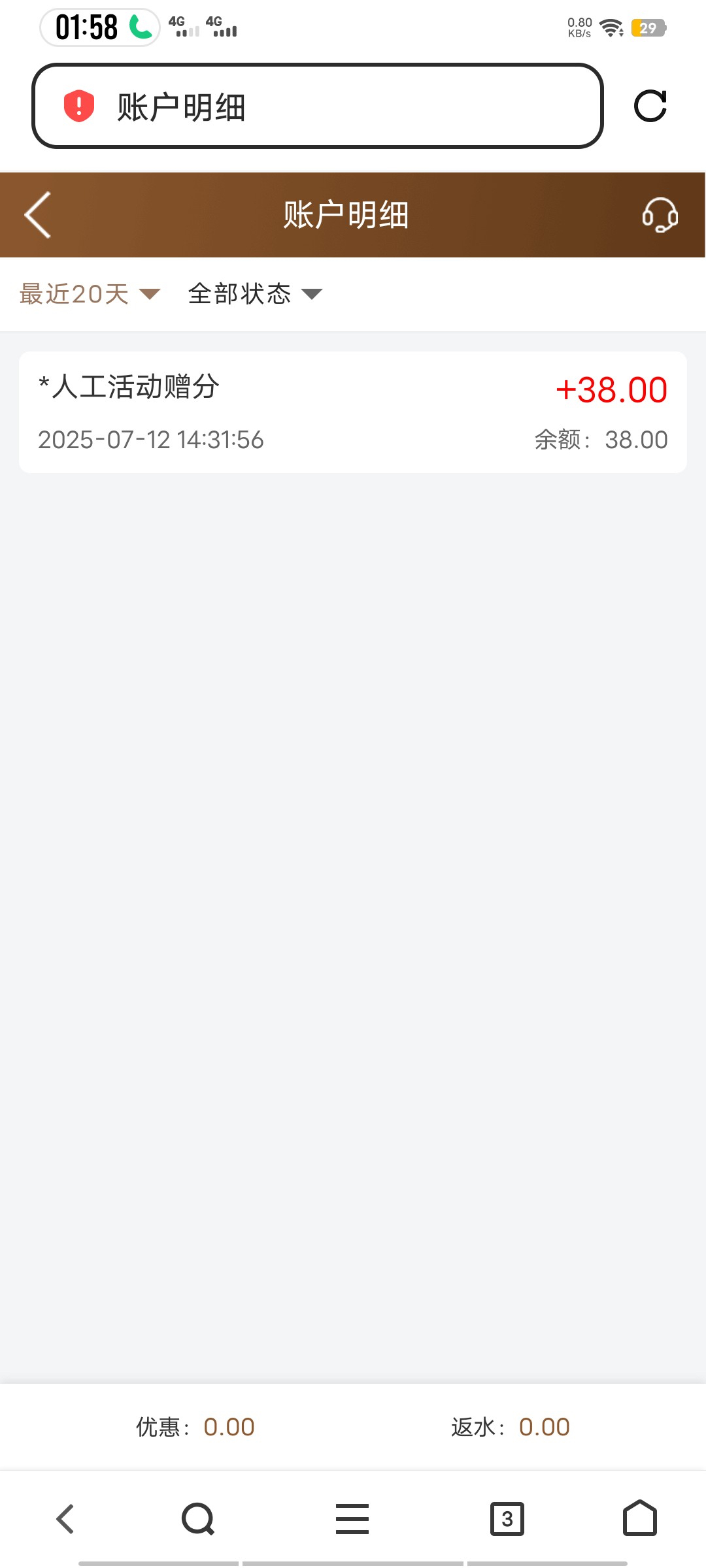Expand the 最近20天 date range dropdown
The image size is (706, 1568).
coord(90,294)
